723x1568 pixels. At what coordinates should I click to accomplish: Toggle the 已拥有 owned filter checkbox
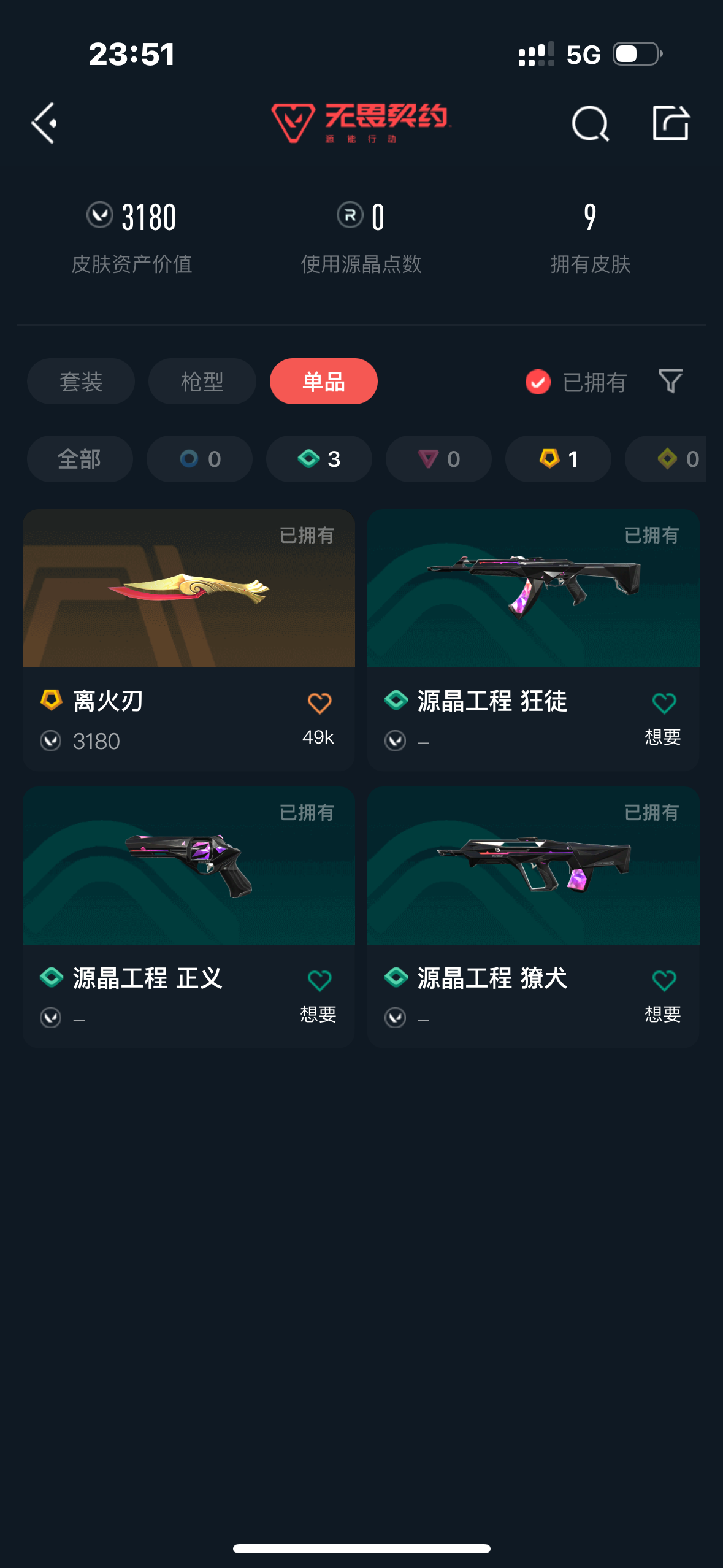coord(538,382)
